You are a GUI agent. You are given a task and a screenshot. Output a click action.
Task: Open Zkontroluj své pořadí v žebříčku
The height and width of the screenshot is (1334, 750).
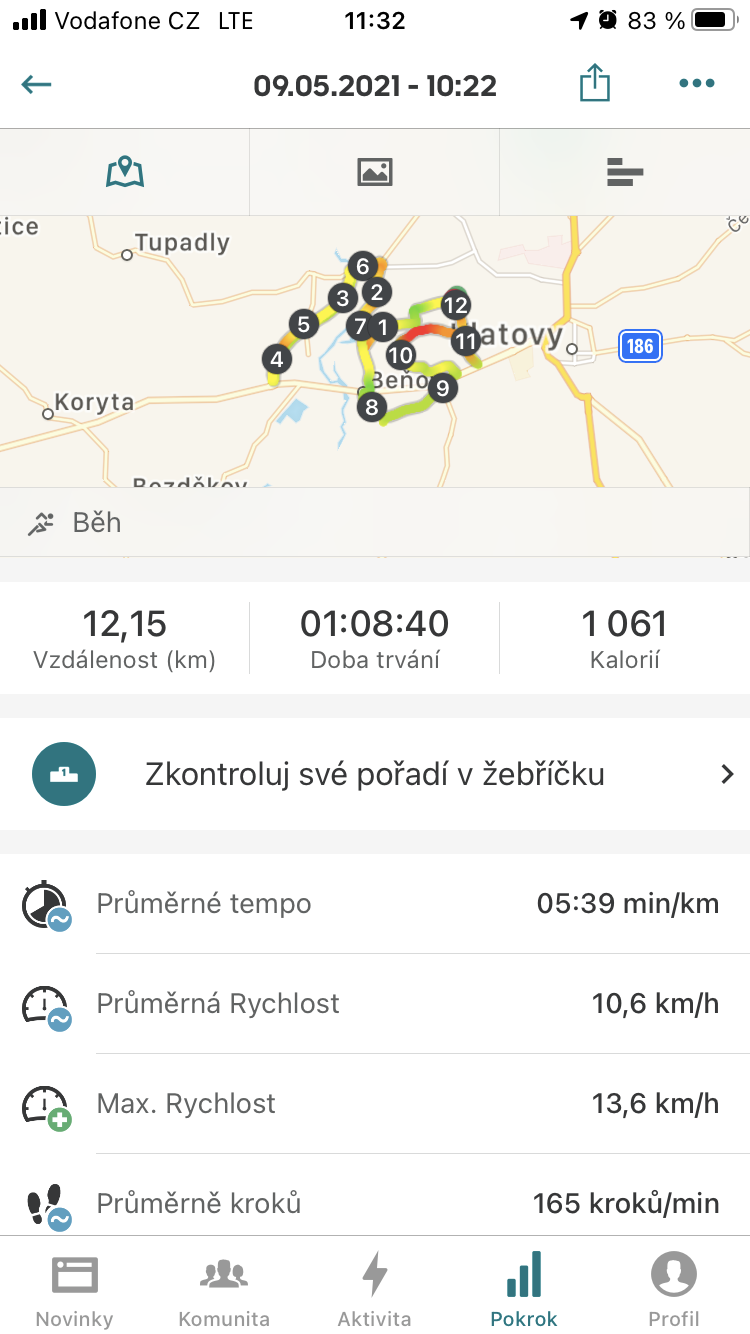click(375, 774)
